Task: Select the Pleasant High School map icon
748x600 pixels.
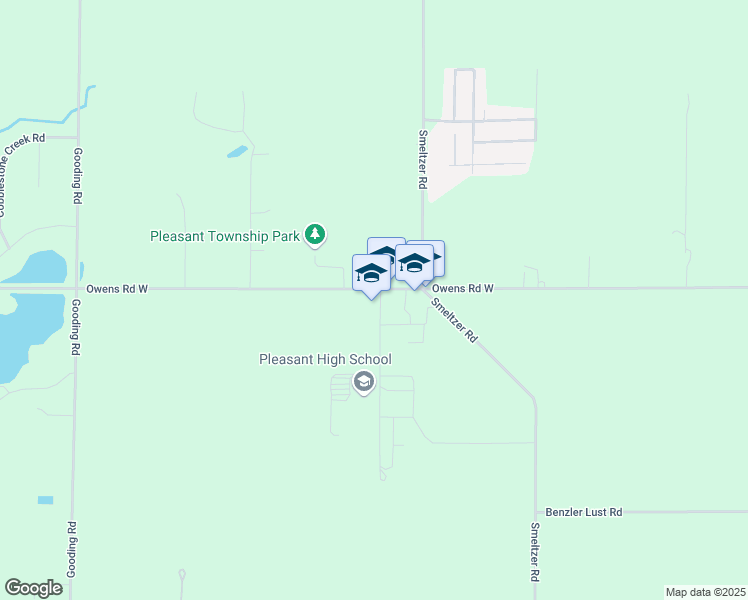Action: coord(364,381)
